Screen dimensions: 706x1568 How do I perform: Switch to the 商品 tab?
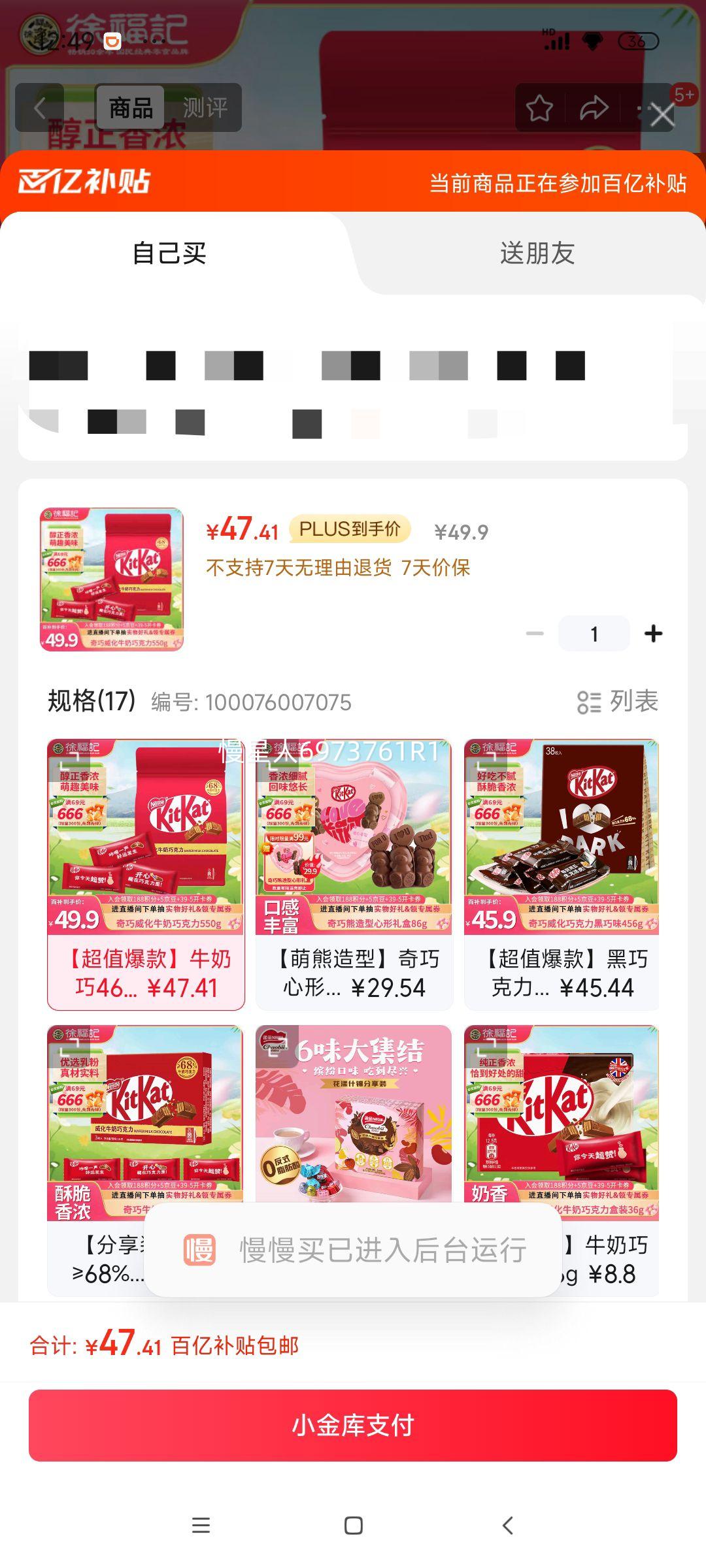pos(131,108)
